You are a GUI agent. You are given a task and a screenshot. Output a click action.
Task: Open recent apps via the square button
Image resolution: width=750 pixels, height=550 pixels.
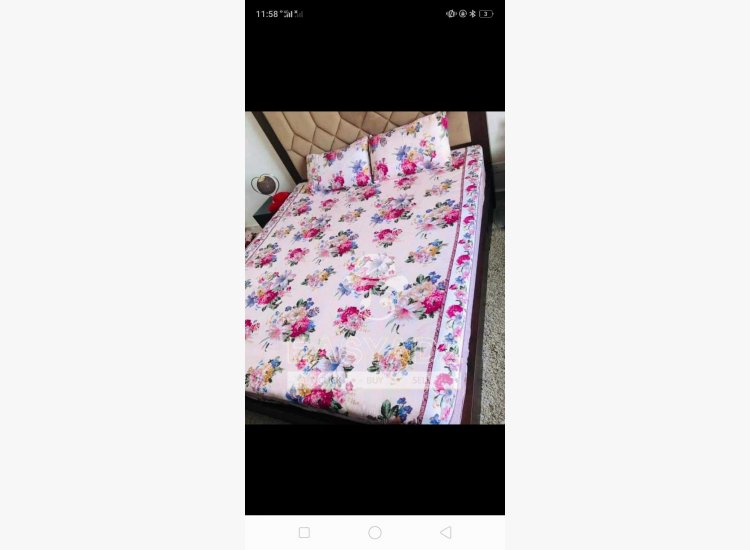click(304, 532)
